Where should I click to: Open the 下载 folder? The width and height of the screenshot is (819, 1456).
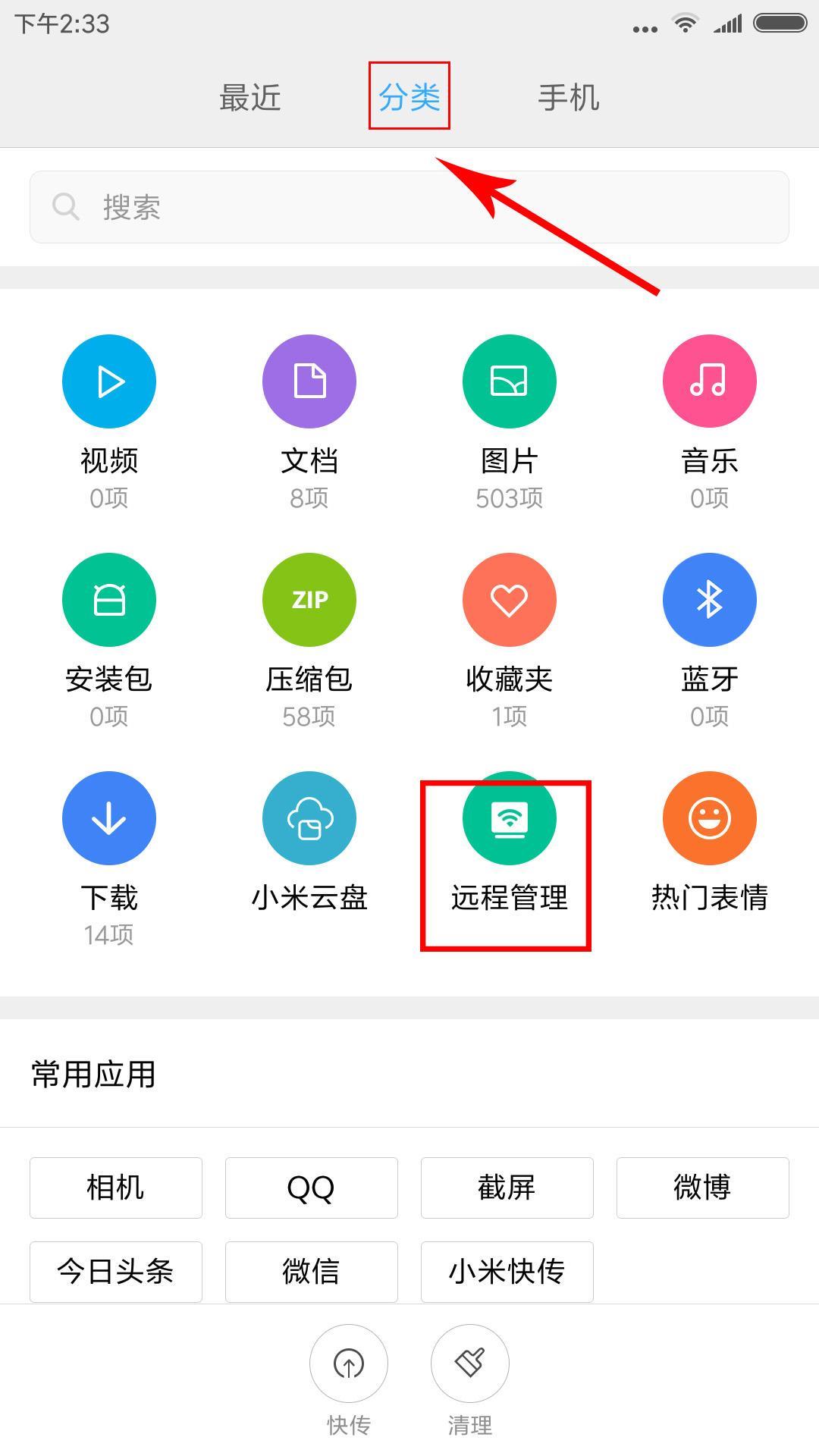pos(109,818)
